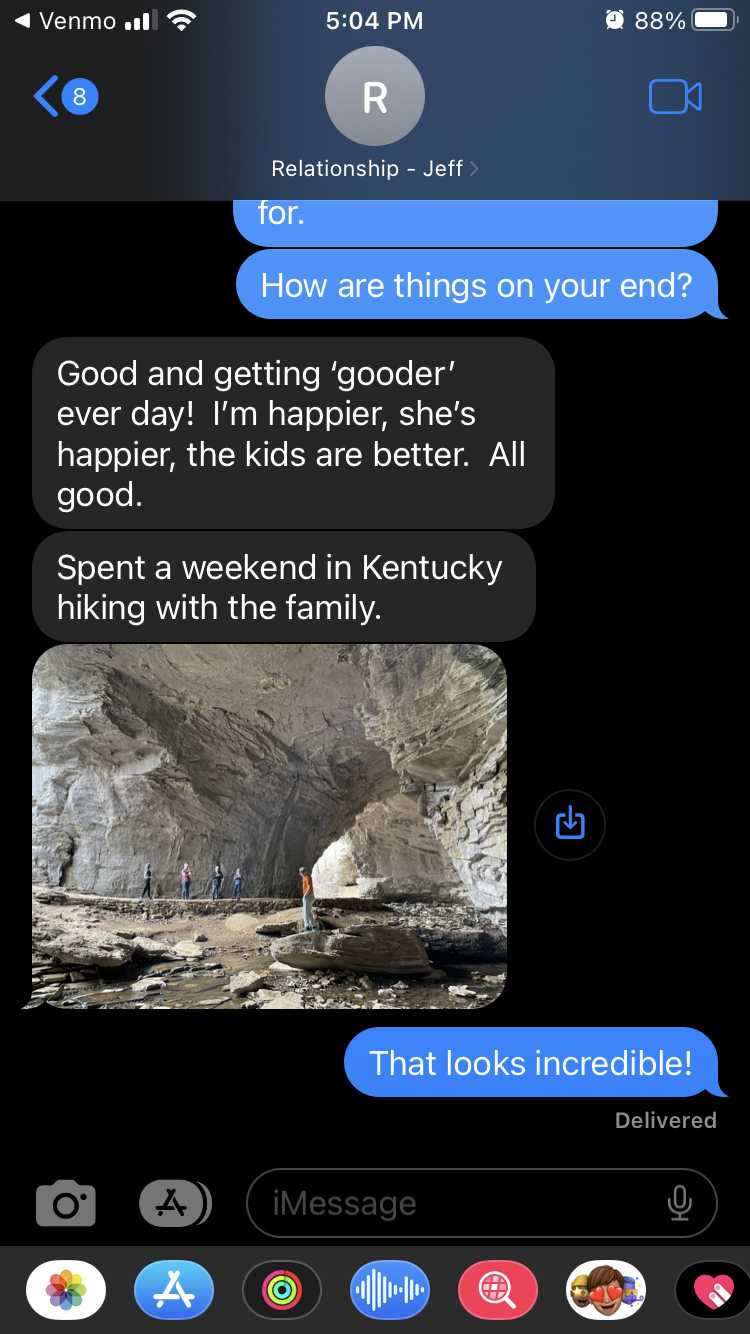Open the camera to take a photo

coord(66,1204)
